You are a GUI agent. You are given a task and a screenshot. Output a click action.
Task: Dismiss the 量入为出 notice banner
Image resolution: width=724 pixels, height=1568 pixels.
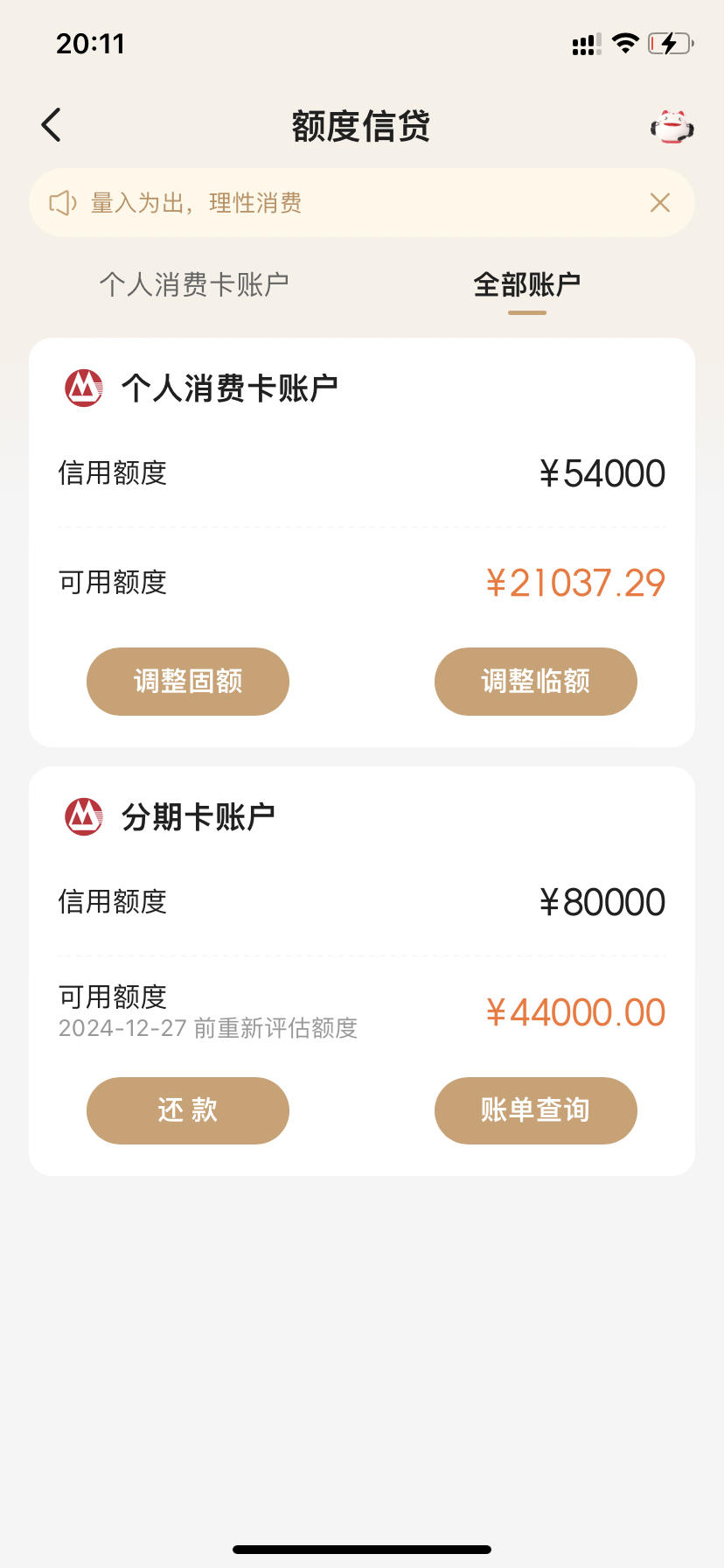tap(660, 203)
